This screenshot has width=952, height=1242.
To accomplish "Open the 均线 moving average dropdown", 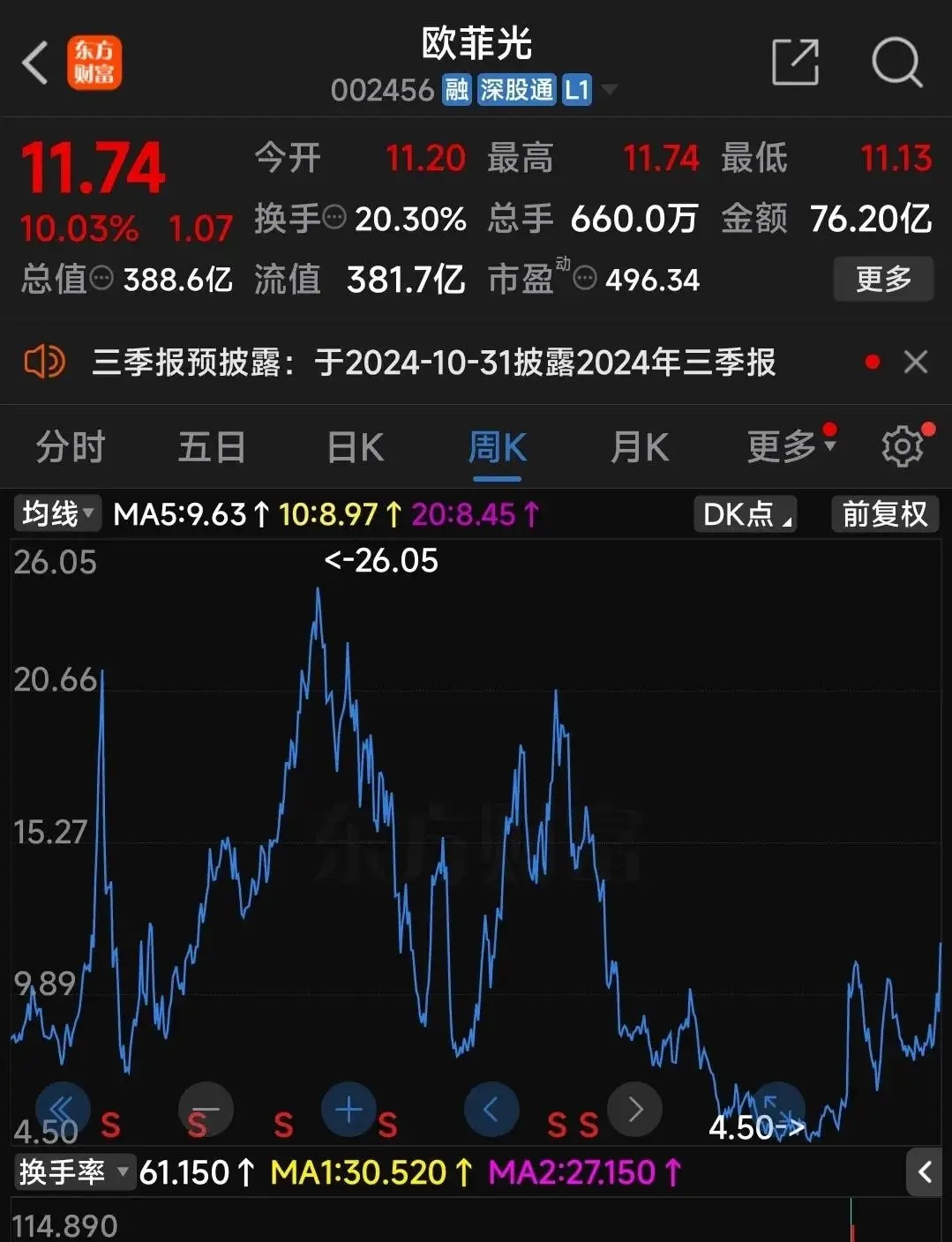I will pos(56,513).
